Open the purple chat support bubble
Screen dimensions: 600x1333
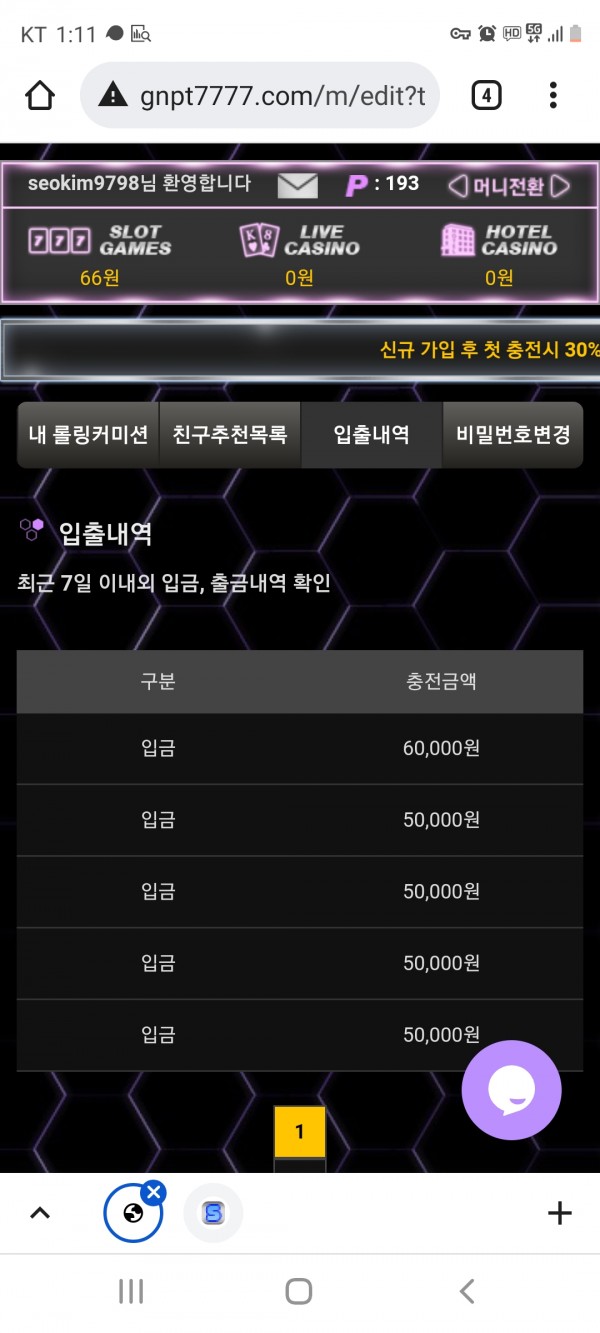pos(511,1090)
